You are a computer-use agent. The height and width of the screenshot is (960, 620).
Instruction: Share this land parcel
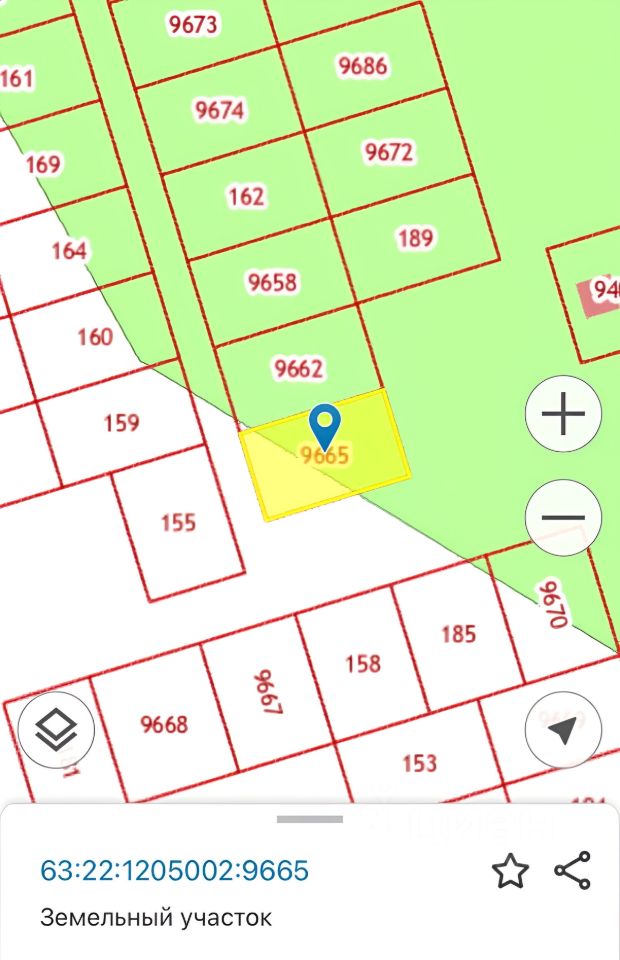[x=573, y=871]
